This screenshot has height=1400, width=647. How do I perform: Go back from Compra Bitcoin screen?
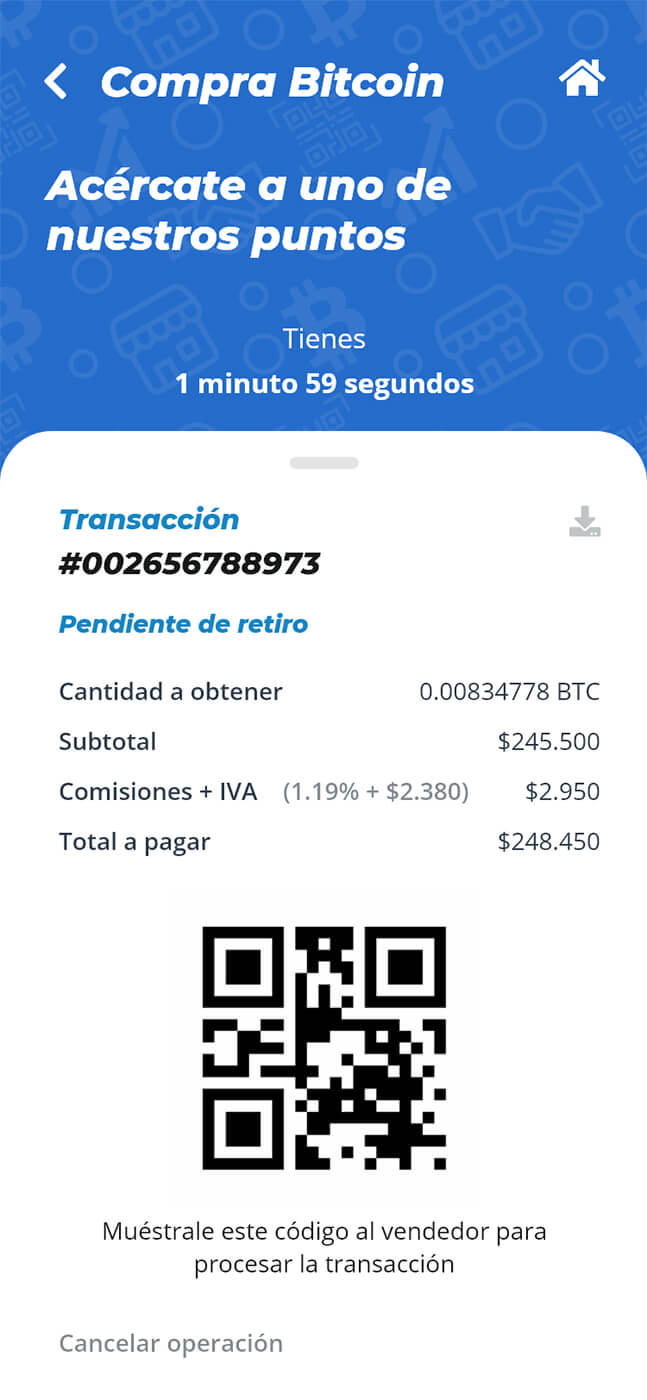(x=56, y=82)
